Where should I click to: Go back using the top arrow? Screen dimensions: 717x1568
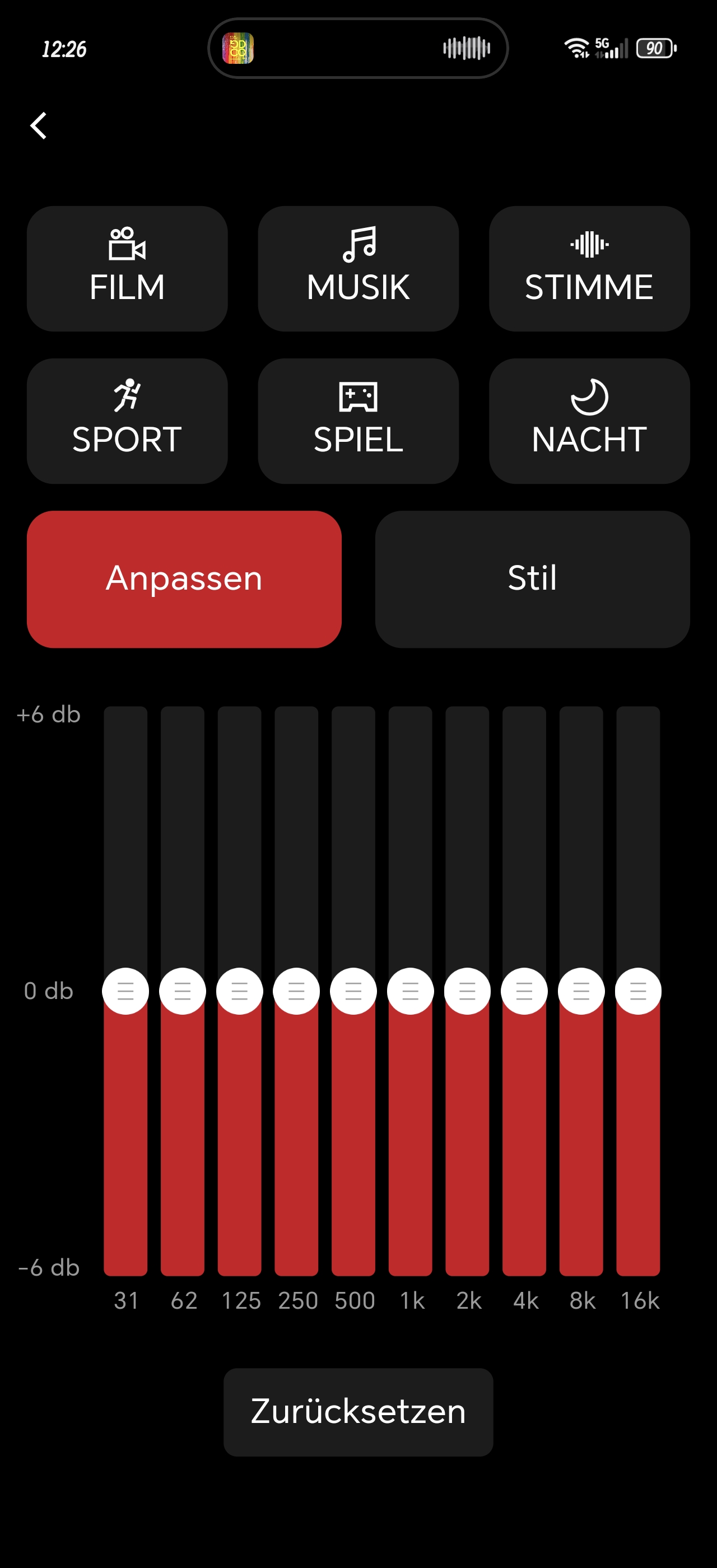point(39,126)
